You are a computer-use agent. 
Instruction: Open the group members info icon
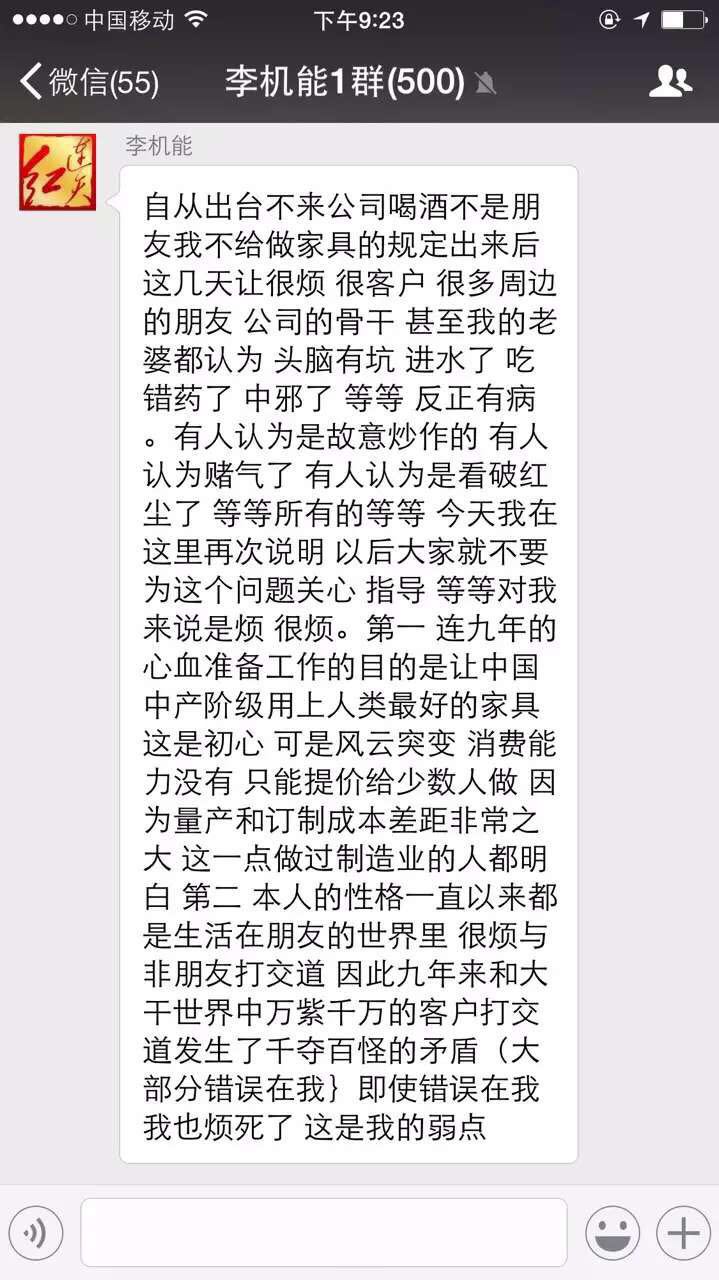669,82
